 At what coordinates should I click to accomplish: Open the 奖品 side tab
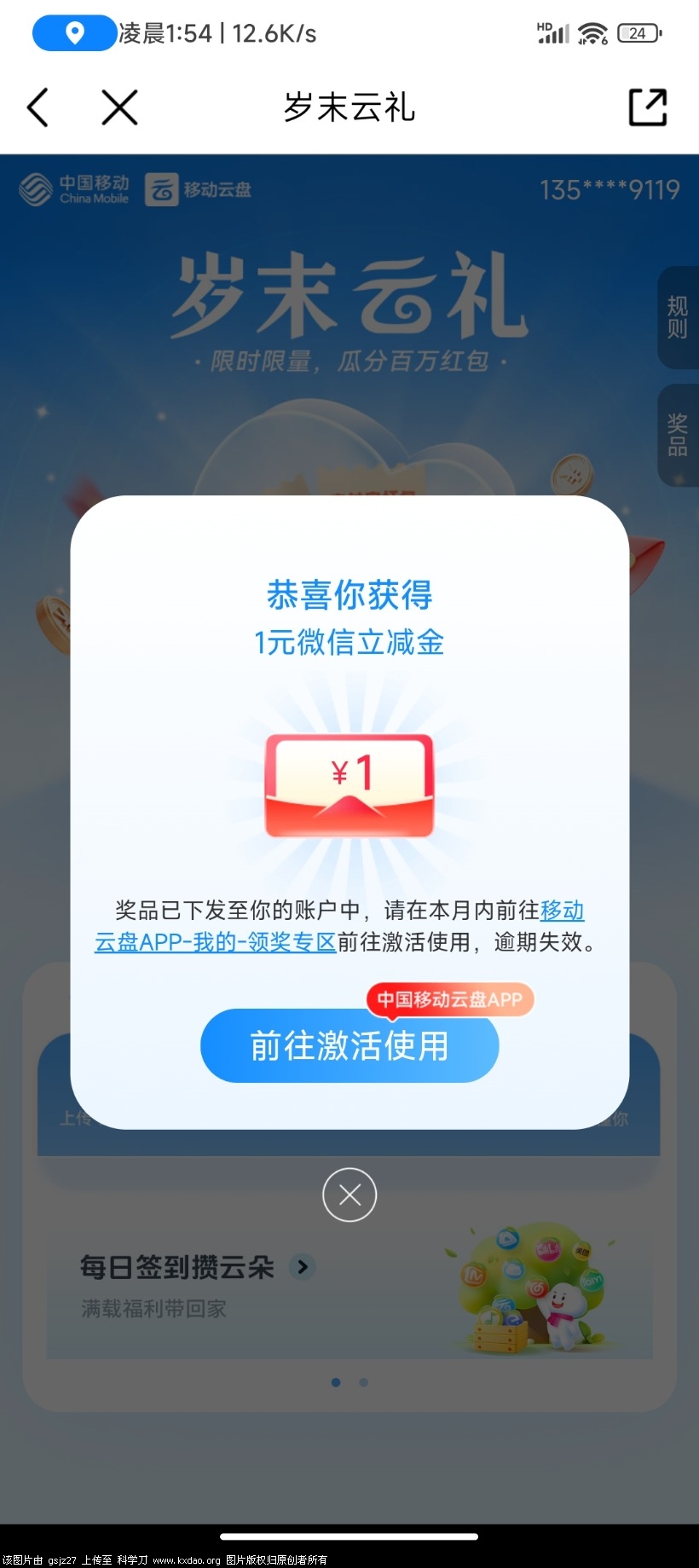678,436
